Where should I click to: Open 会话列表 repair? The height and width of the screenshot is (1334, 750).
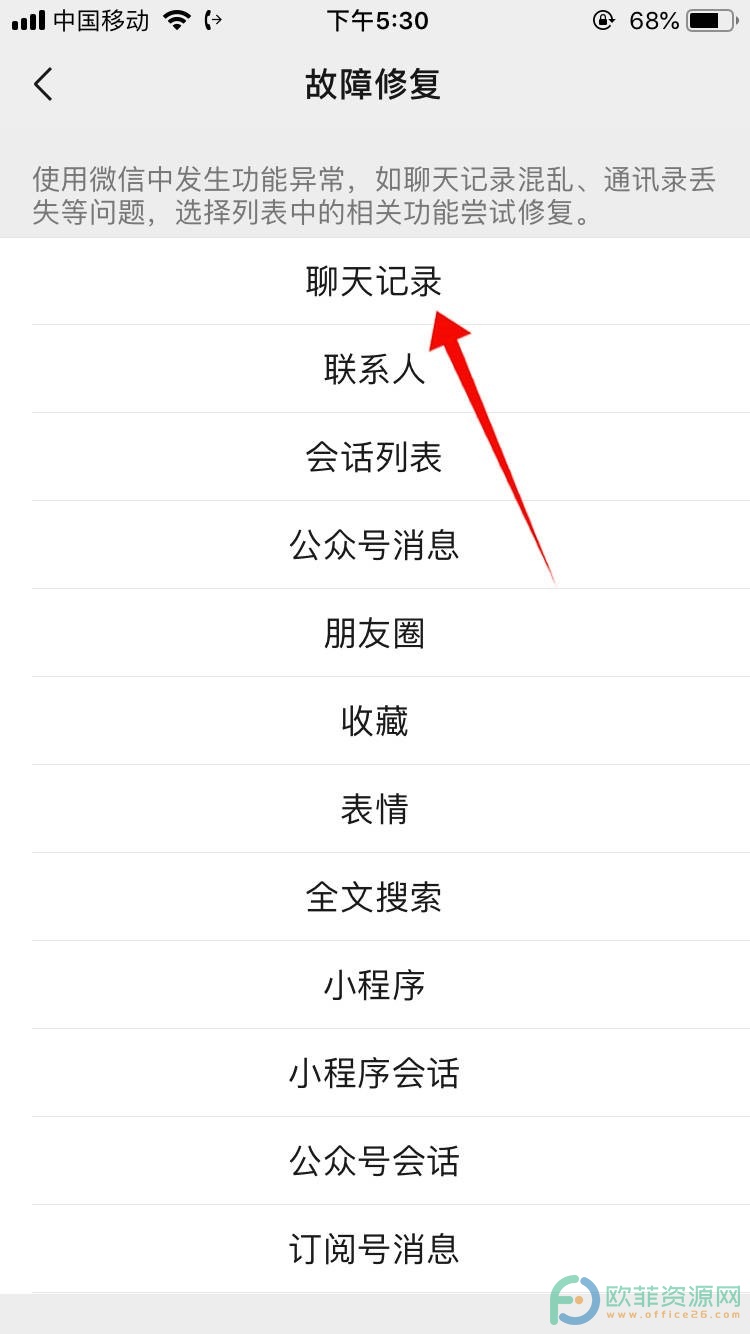coord(375,457)
